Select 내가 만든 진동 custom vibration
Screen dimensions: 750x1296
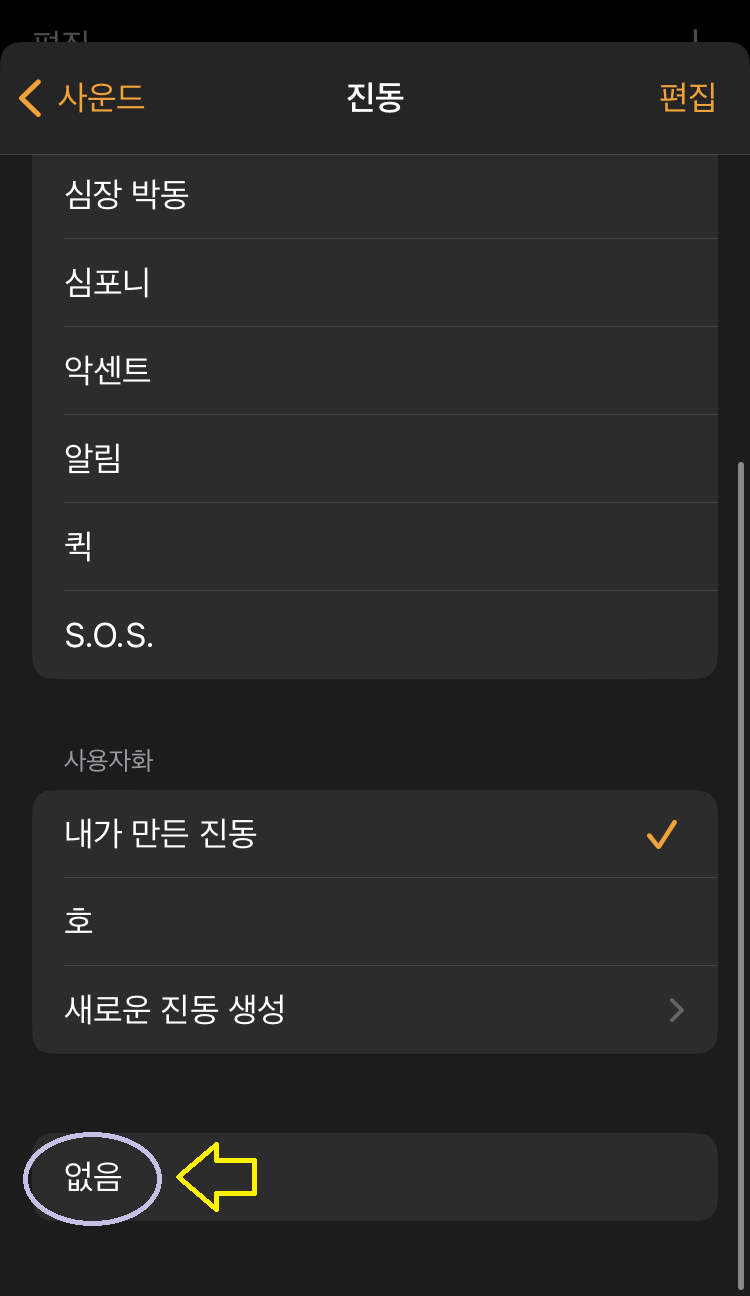[x=375, y=834]
